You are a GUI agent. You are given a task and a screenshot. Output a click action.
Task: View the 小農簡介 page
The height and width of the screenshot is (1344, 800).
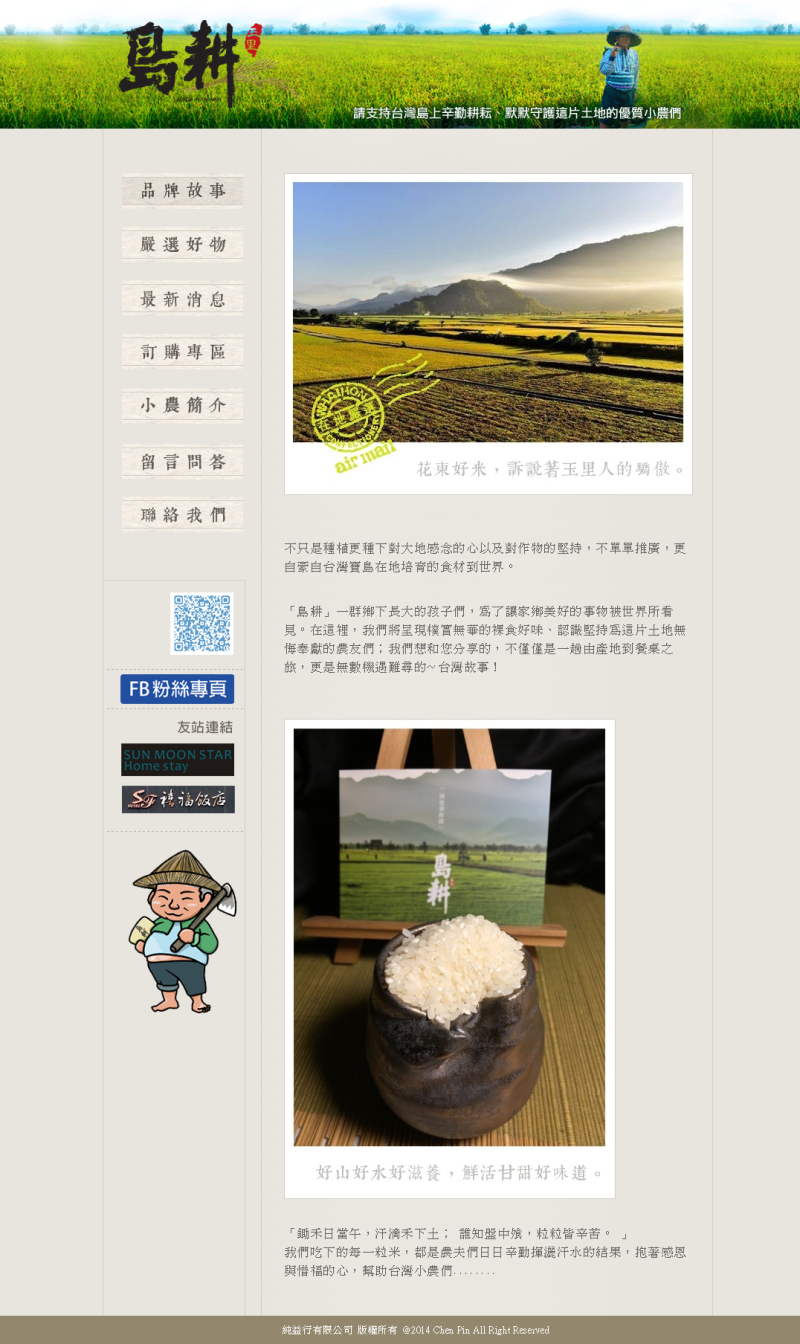(182, 406)
